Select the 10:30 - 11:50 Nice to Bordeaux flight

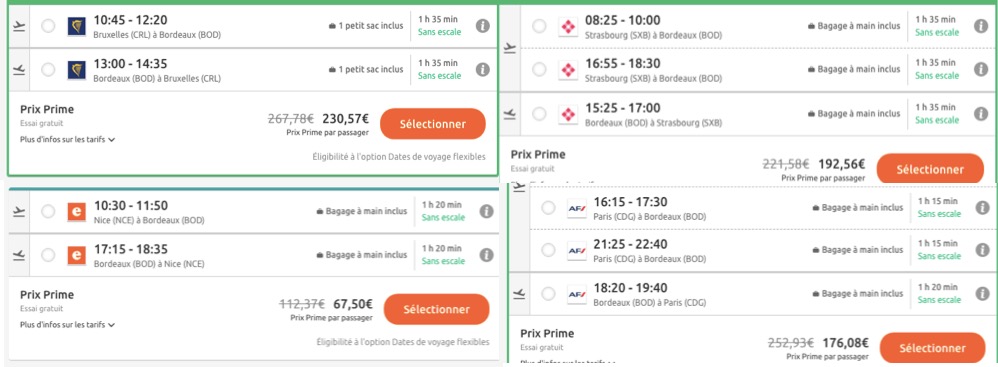(x=48, y=211)
